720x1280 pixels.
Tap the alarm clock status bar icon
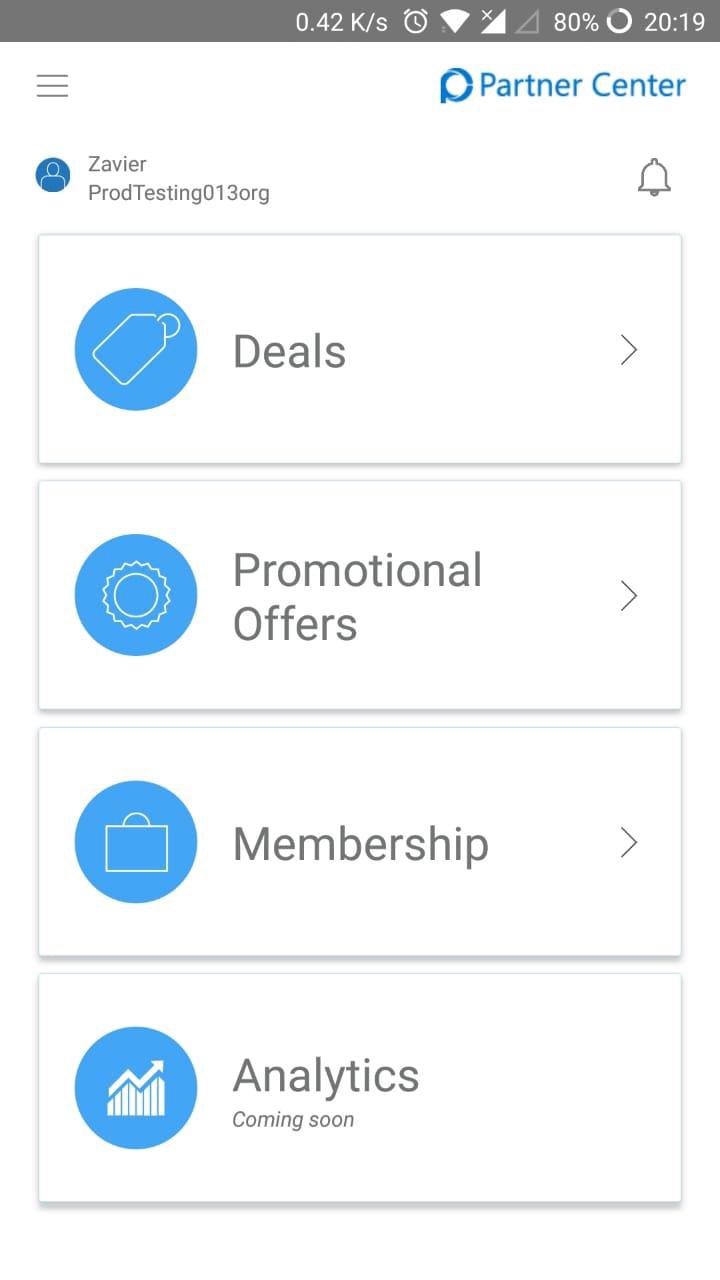(x=414, y=20)
